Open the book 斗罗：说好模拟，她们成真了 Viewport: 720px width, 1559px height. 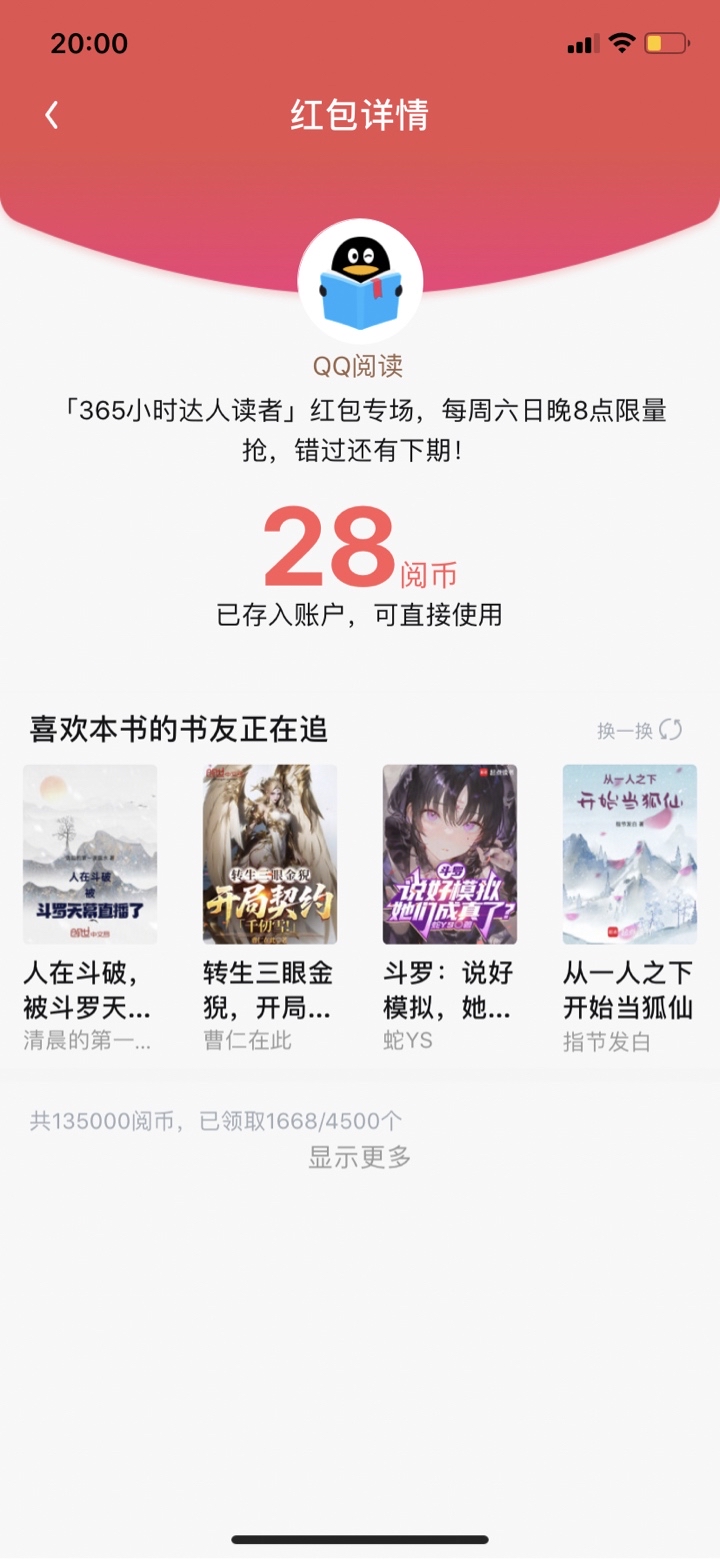450,855
